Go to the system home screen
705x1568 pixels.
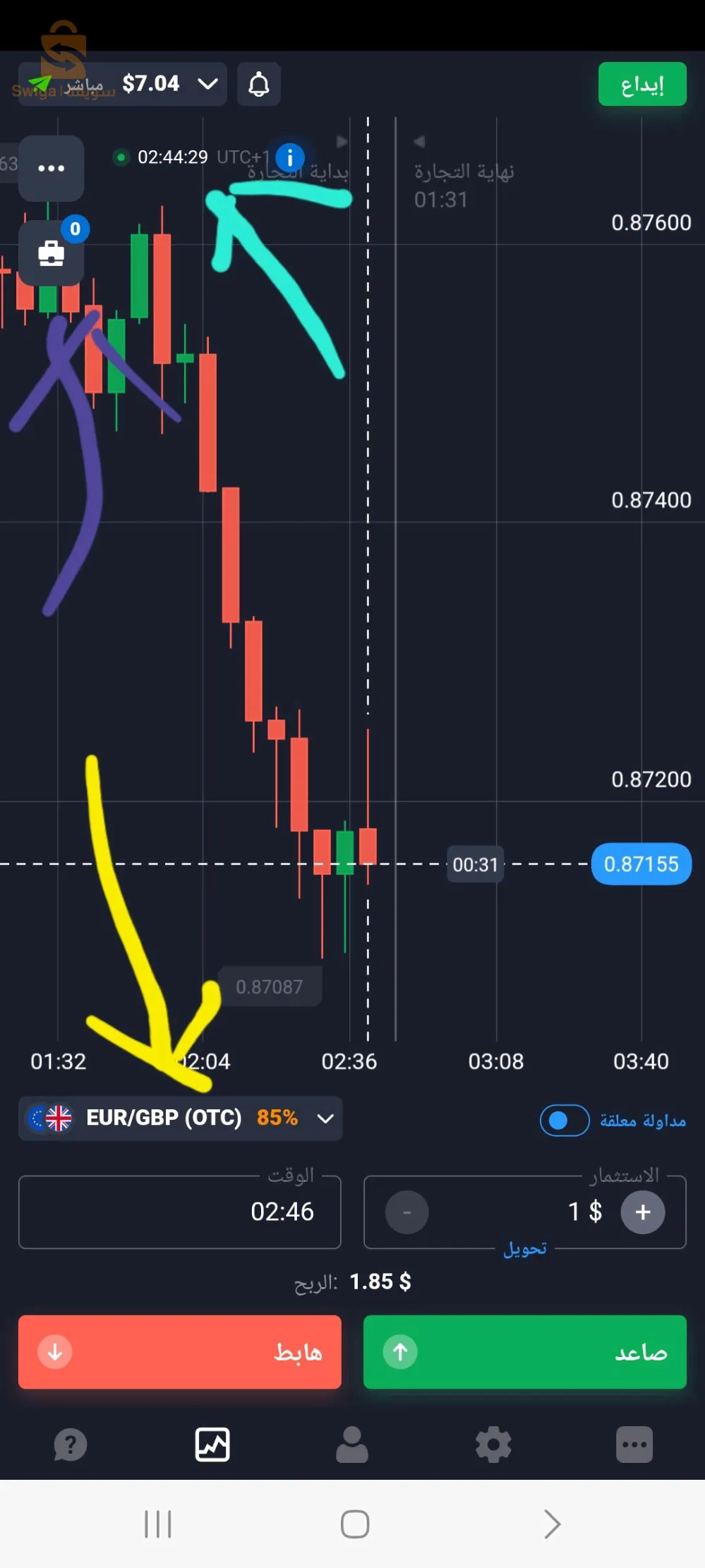pyautogui.click(x=354, y=1524)
